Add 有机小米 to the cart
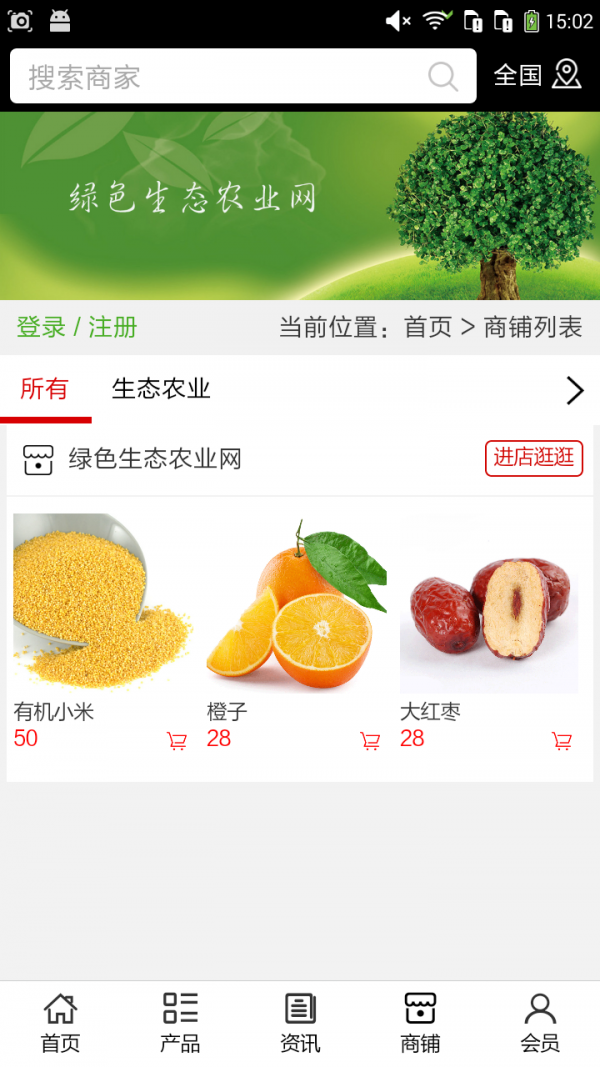The image size is (600, 1067). click(177, 741)
